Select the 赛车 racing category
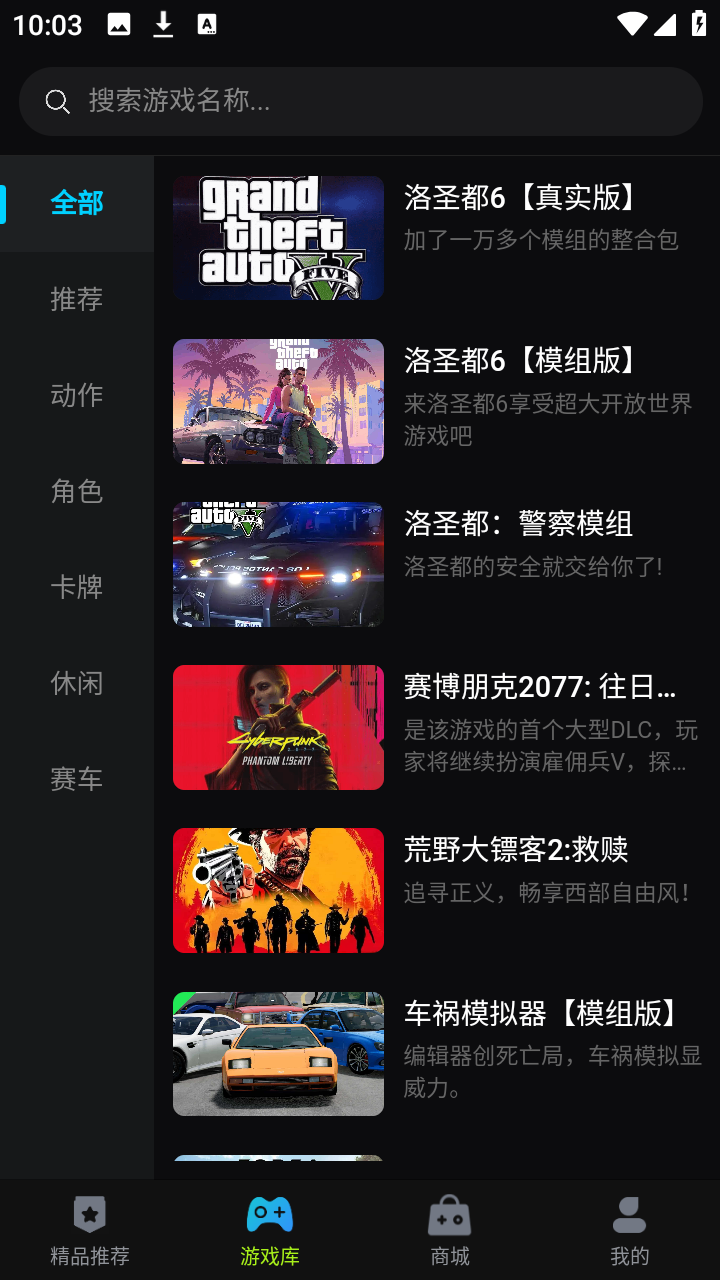Screen dimensions: 720x1280 (76, 778)
